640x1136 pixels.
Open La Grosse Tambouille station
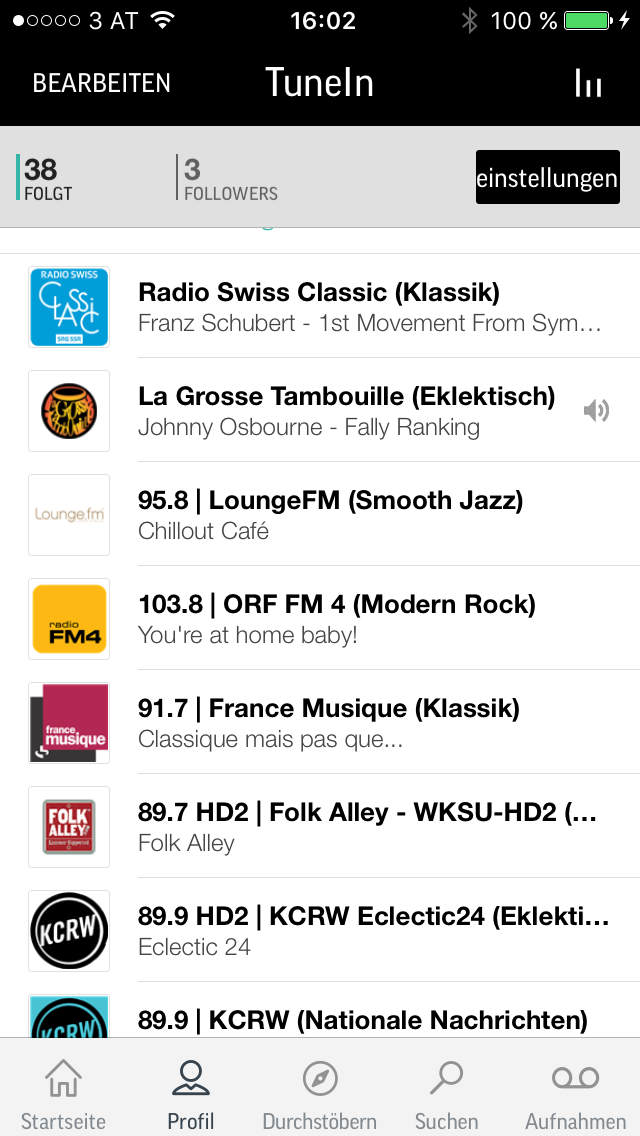click(x=320, y=410)
